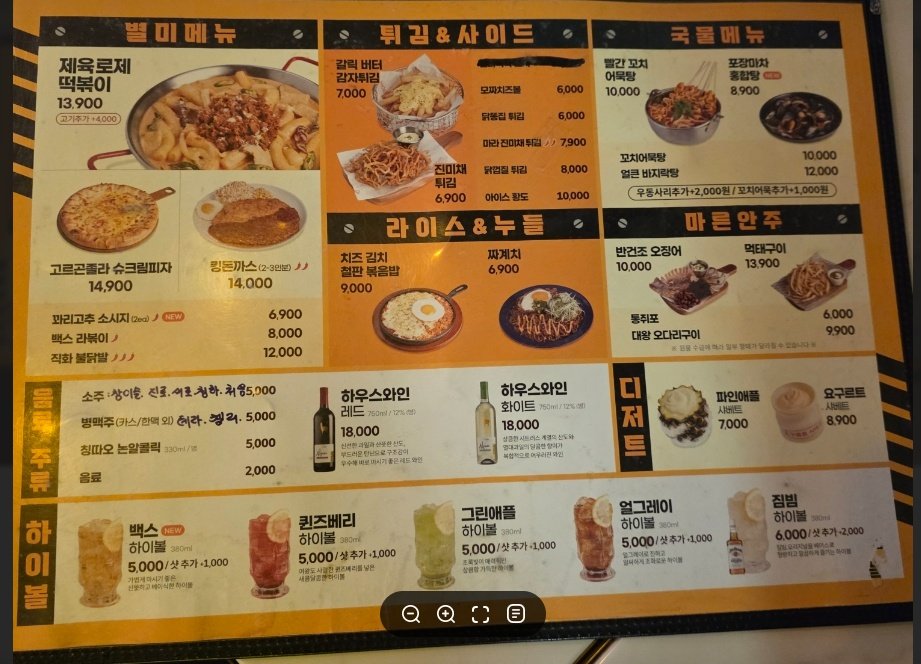Zoom out of the menu photo
921x664 pixels.
pos(411,614)
